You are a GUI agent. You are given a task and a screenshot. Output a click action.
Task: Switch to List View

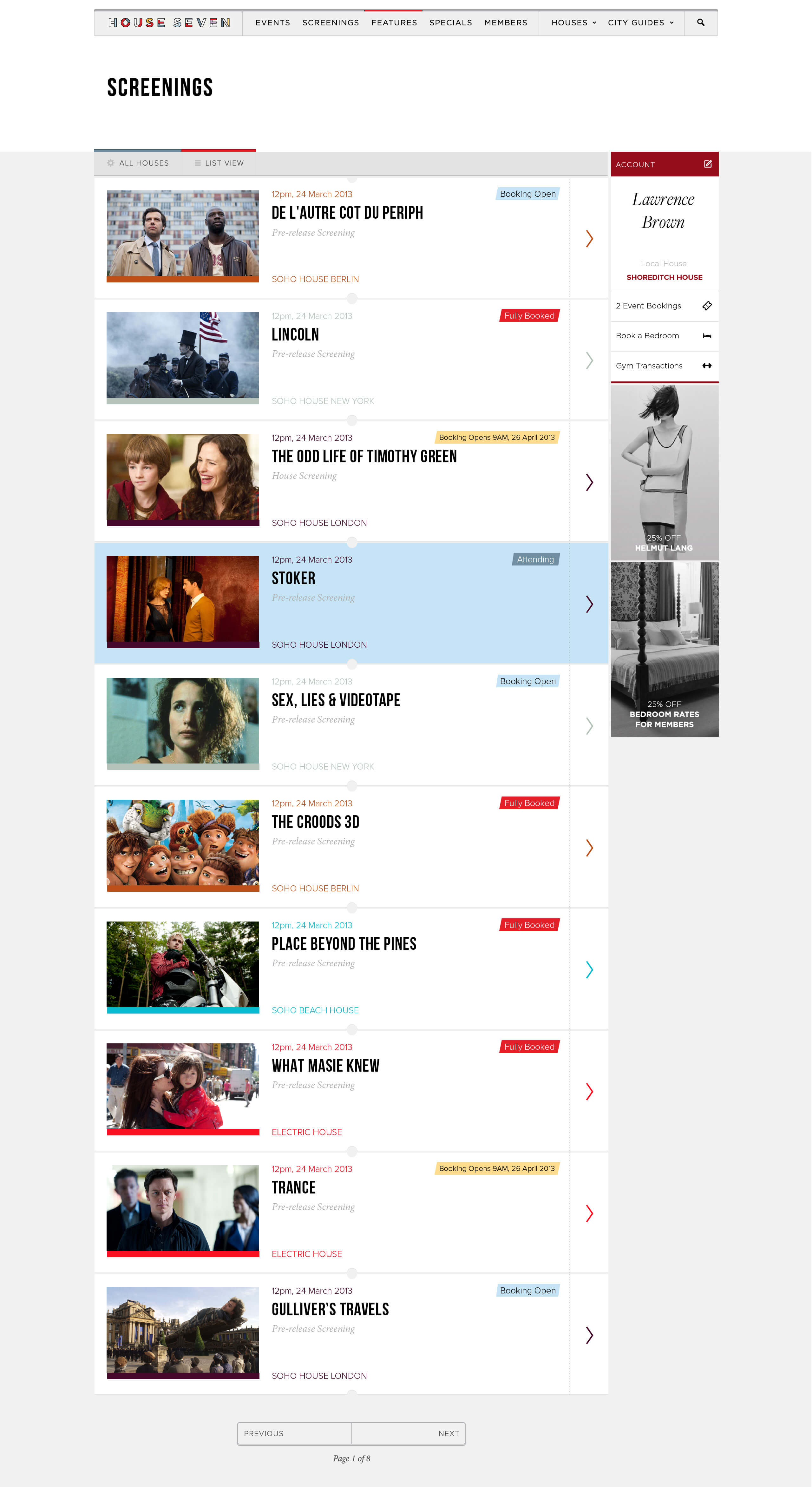[219, 163]
